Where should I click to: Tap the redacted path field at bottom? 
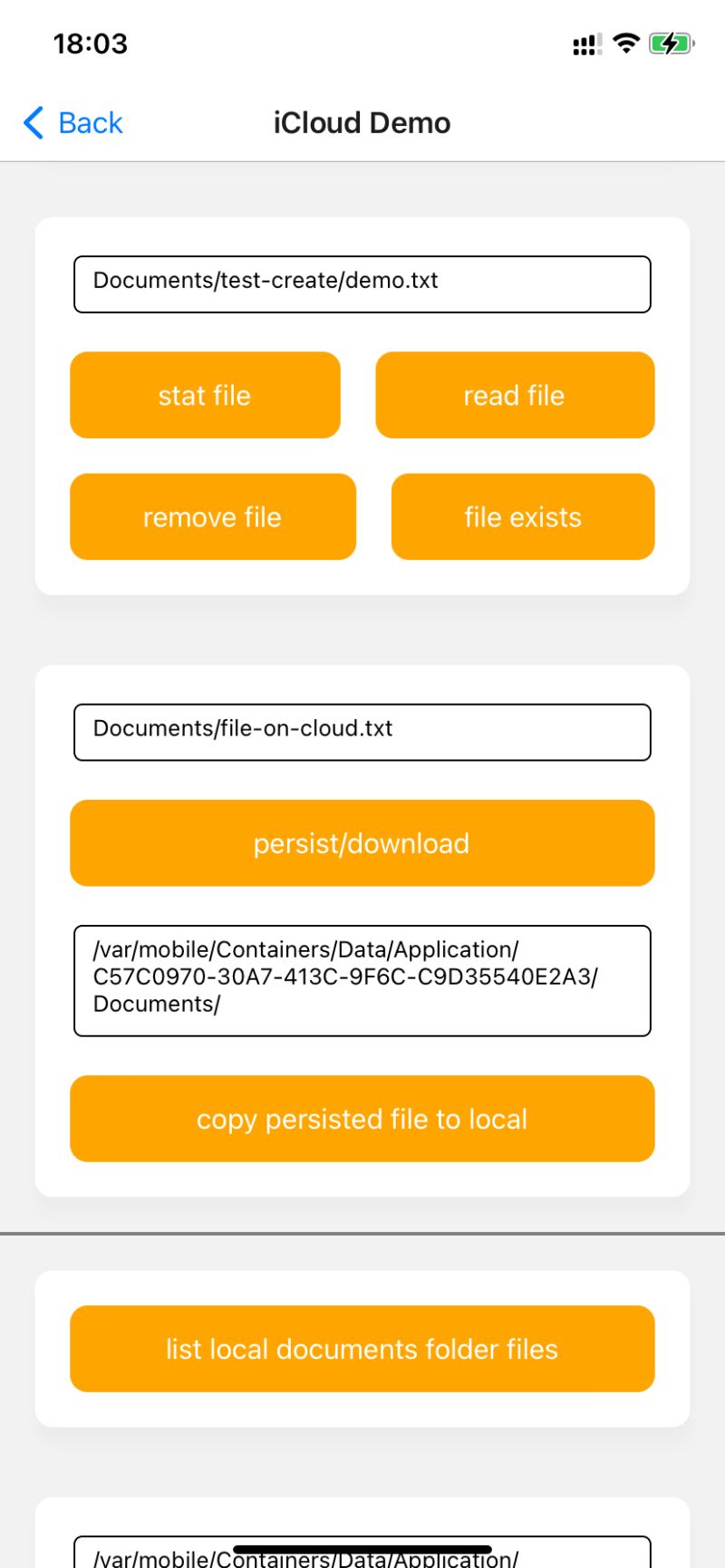(362, 1554)
